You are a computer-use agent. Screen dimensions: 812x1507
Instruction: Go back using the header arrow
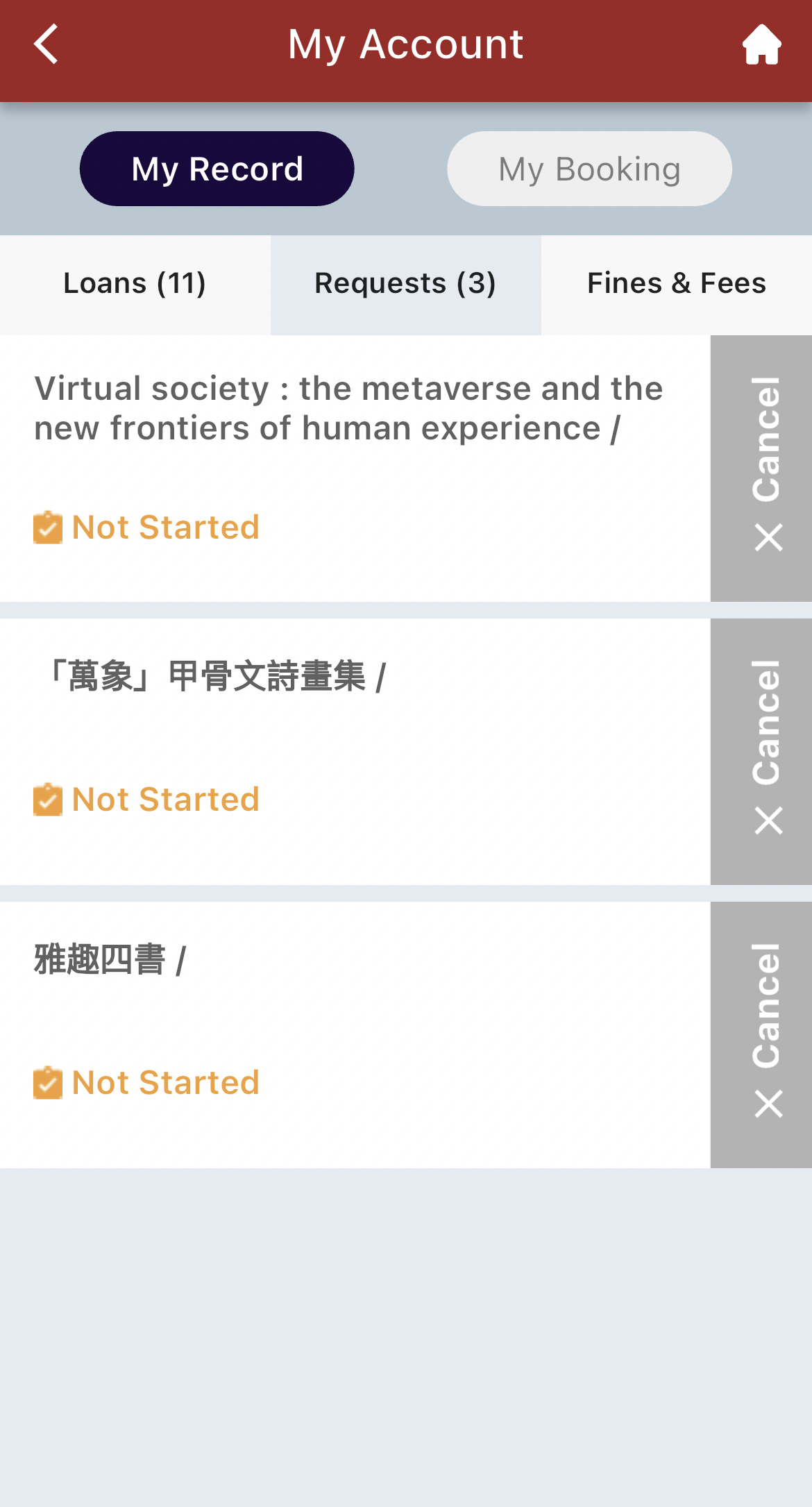[46, 44]
